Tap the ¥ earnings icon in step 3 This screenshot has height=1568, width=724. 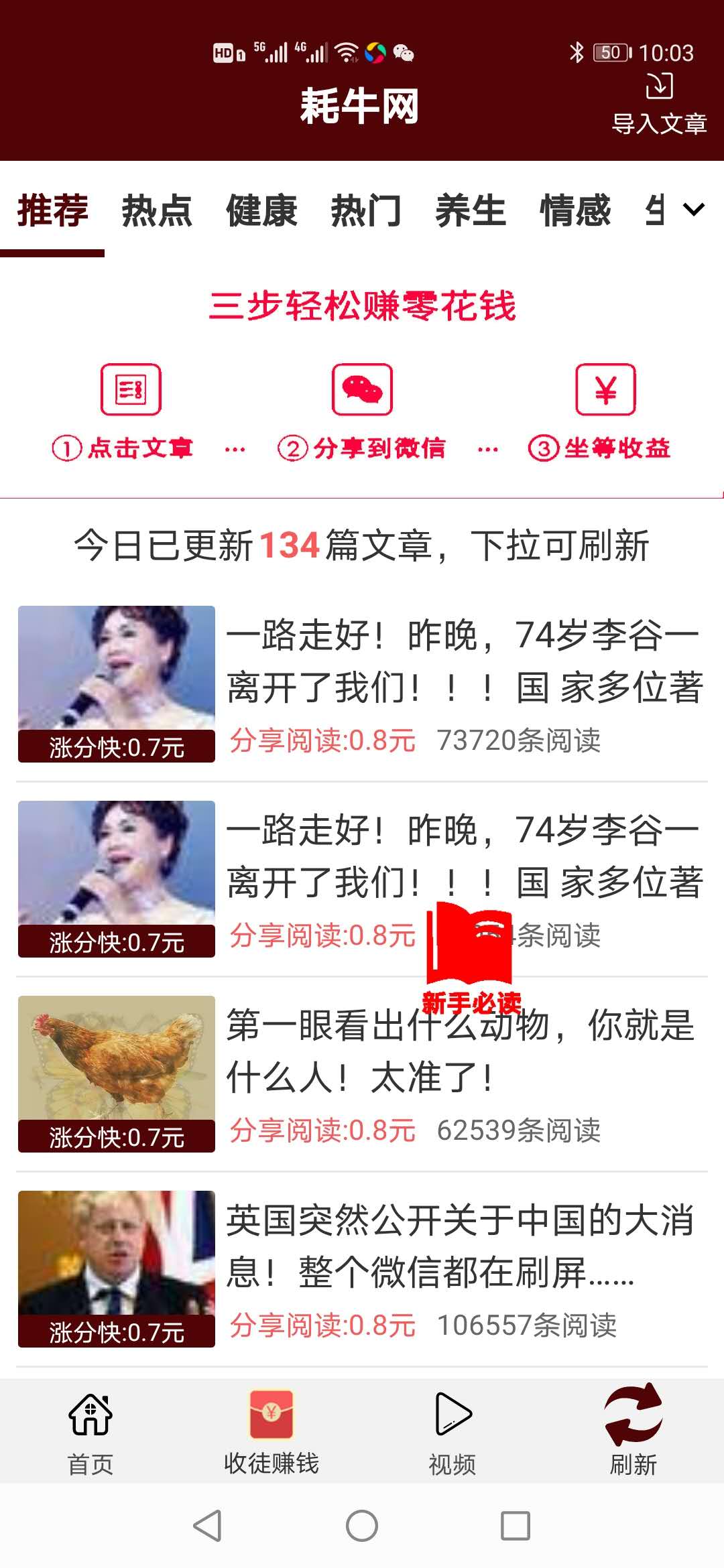(x=605, y=390)
